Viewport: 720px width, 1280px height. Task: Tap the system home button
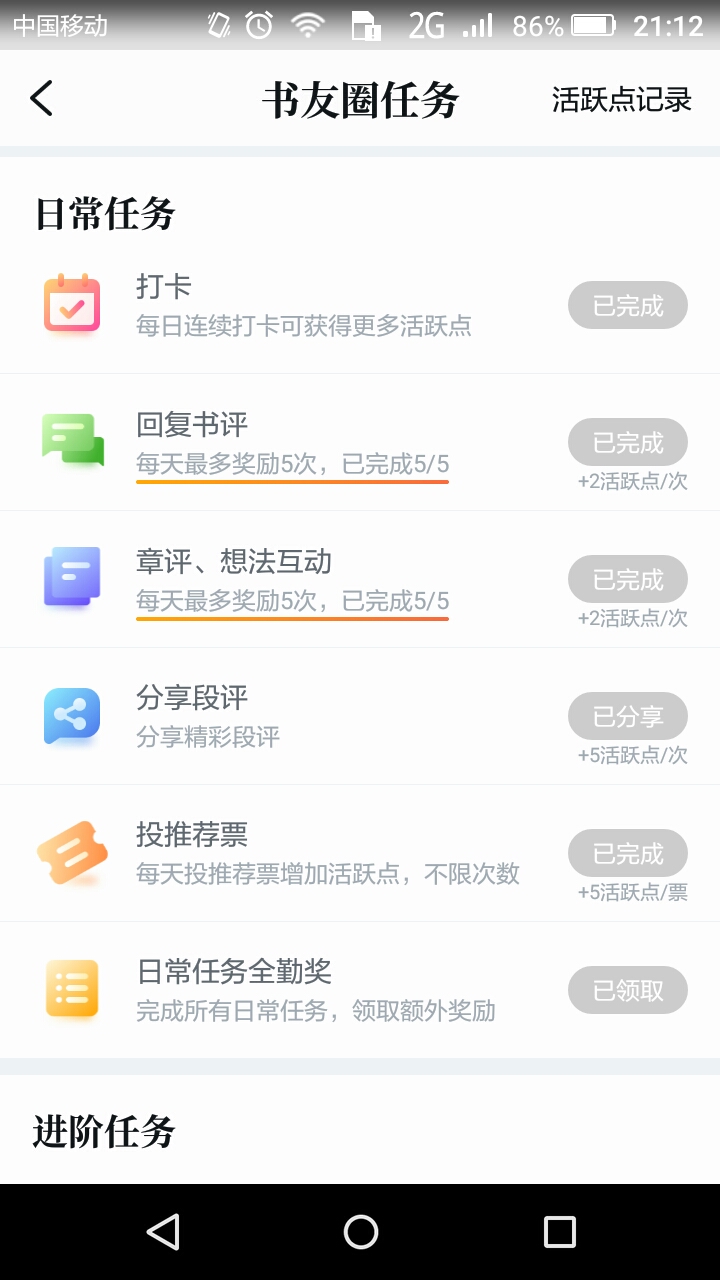(x=360, y=1232)
